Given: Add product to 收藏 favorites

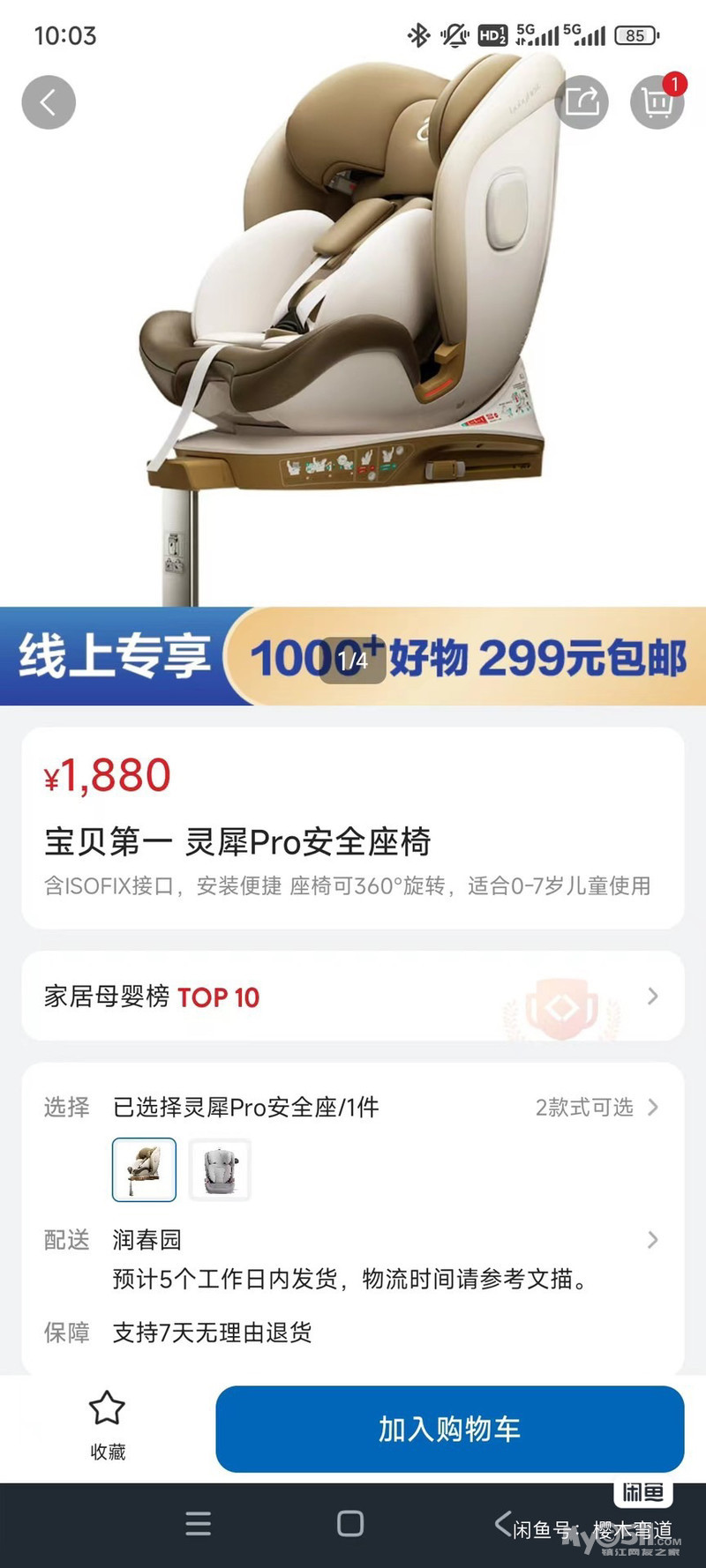Looking at the screenshot, I should [x=108, y=1425].
